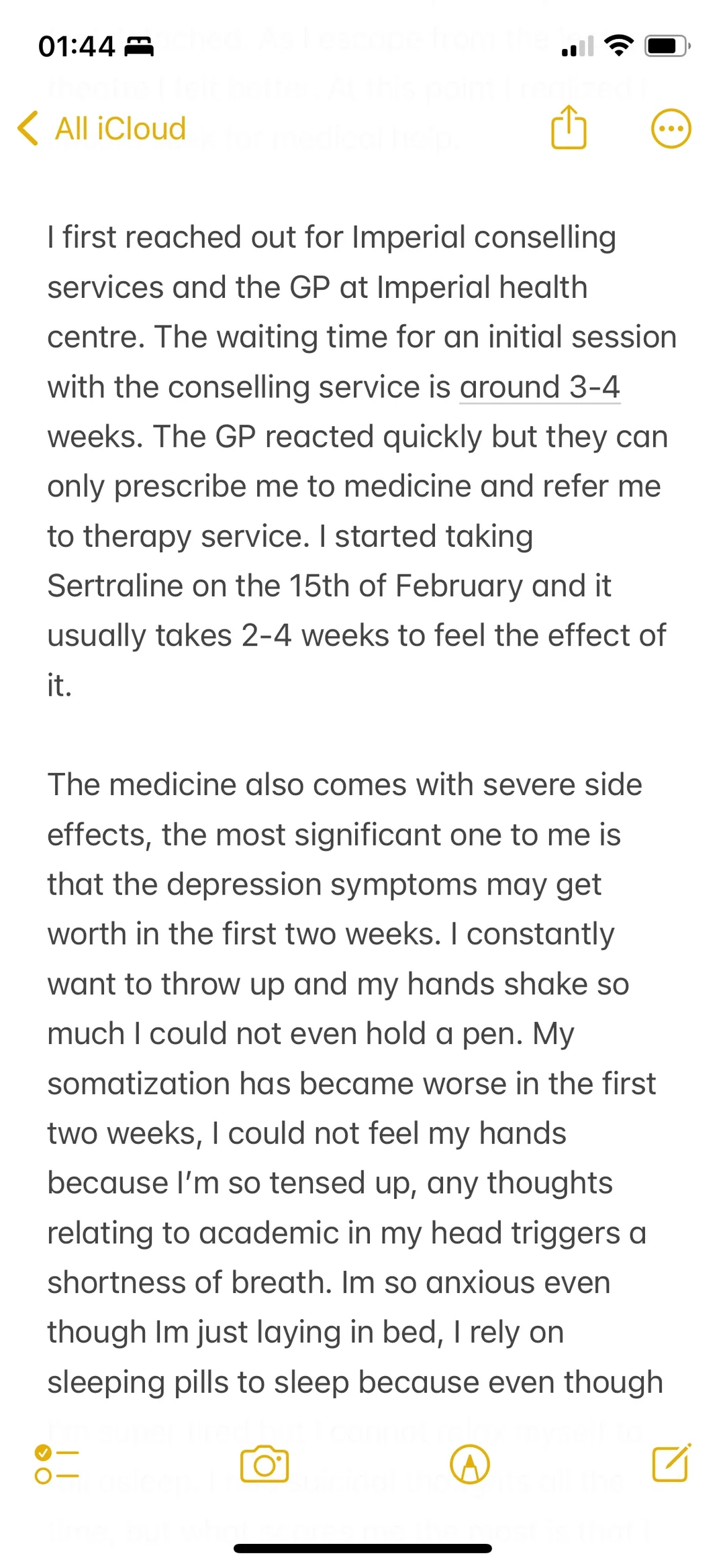Share this note

[569, 127]
